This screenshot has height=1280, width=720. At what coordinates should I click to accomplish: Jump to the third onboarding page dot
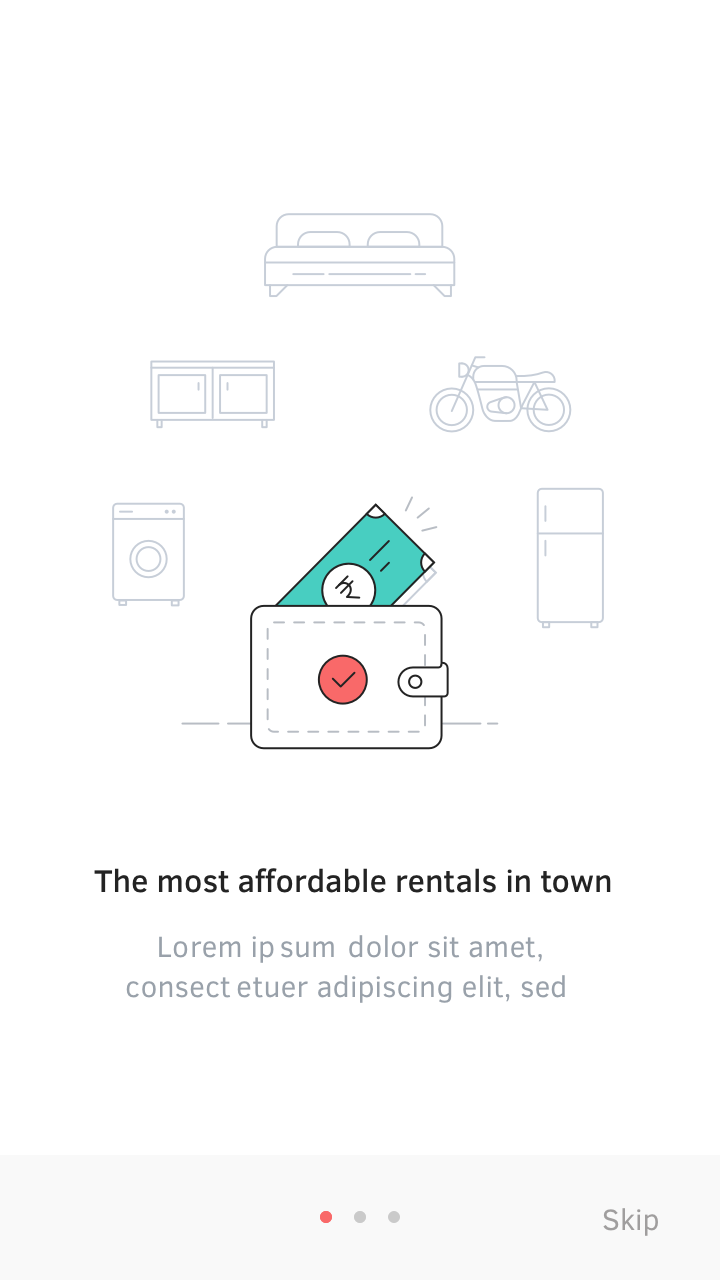point(394,1217)
